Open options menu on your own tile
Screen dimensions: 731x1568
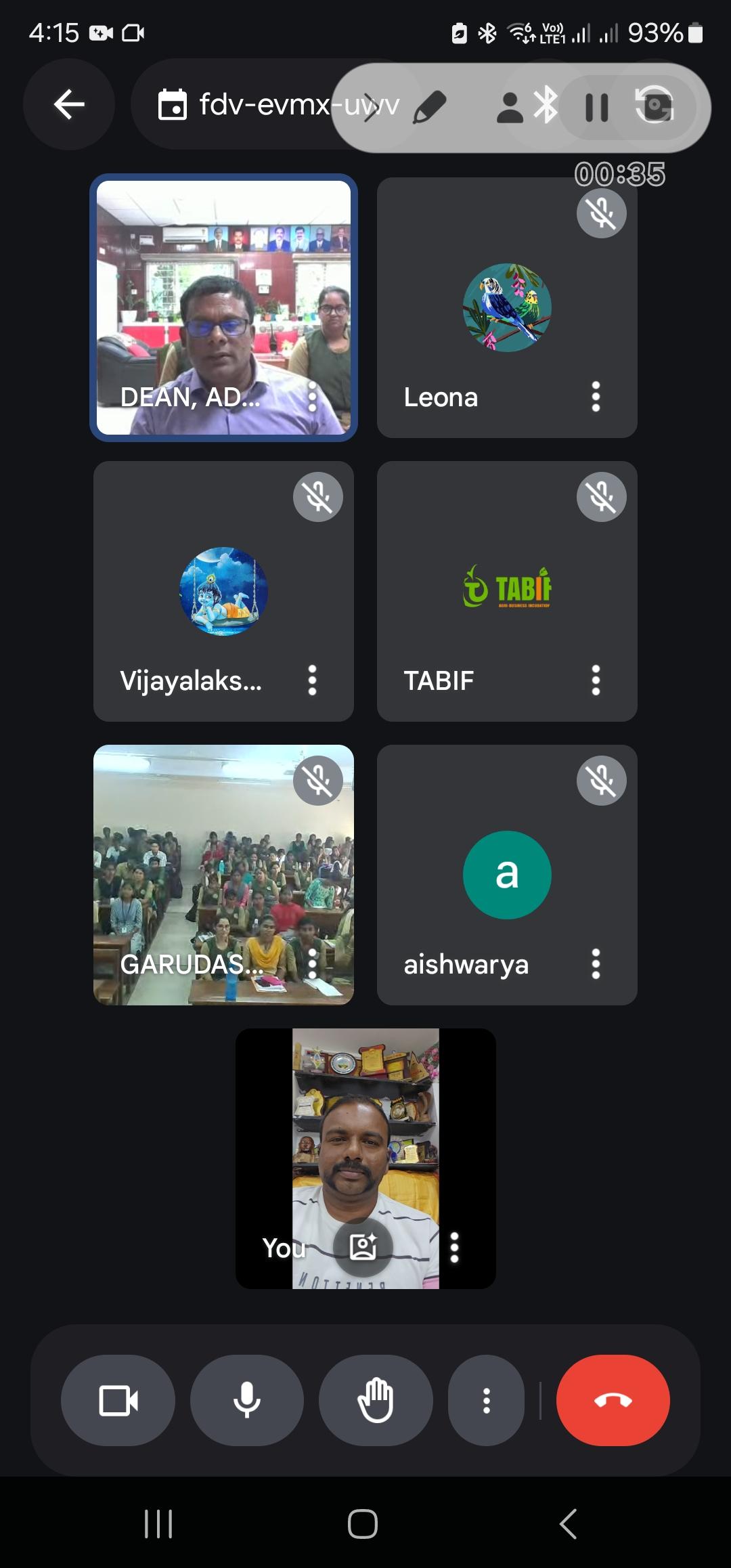[x=454, y=1247]
